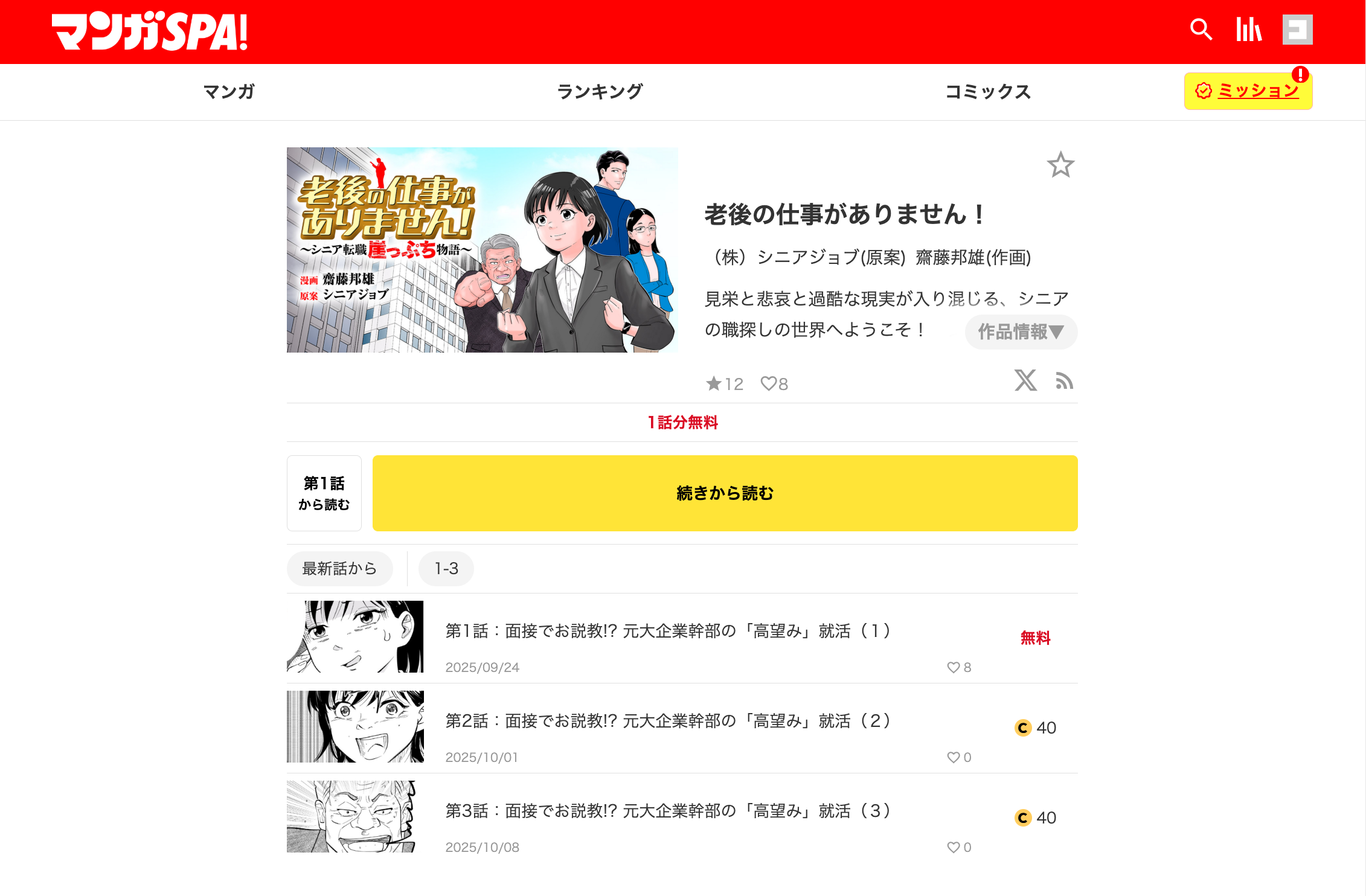The width and height of the screenshot is (1366, 896).
Task: Sort episodes by 最新話から
Action: pos(339,569)
